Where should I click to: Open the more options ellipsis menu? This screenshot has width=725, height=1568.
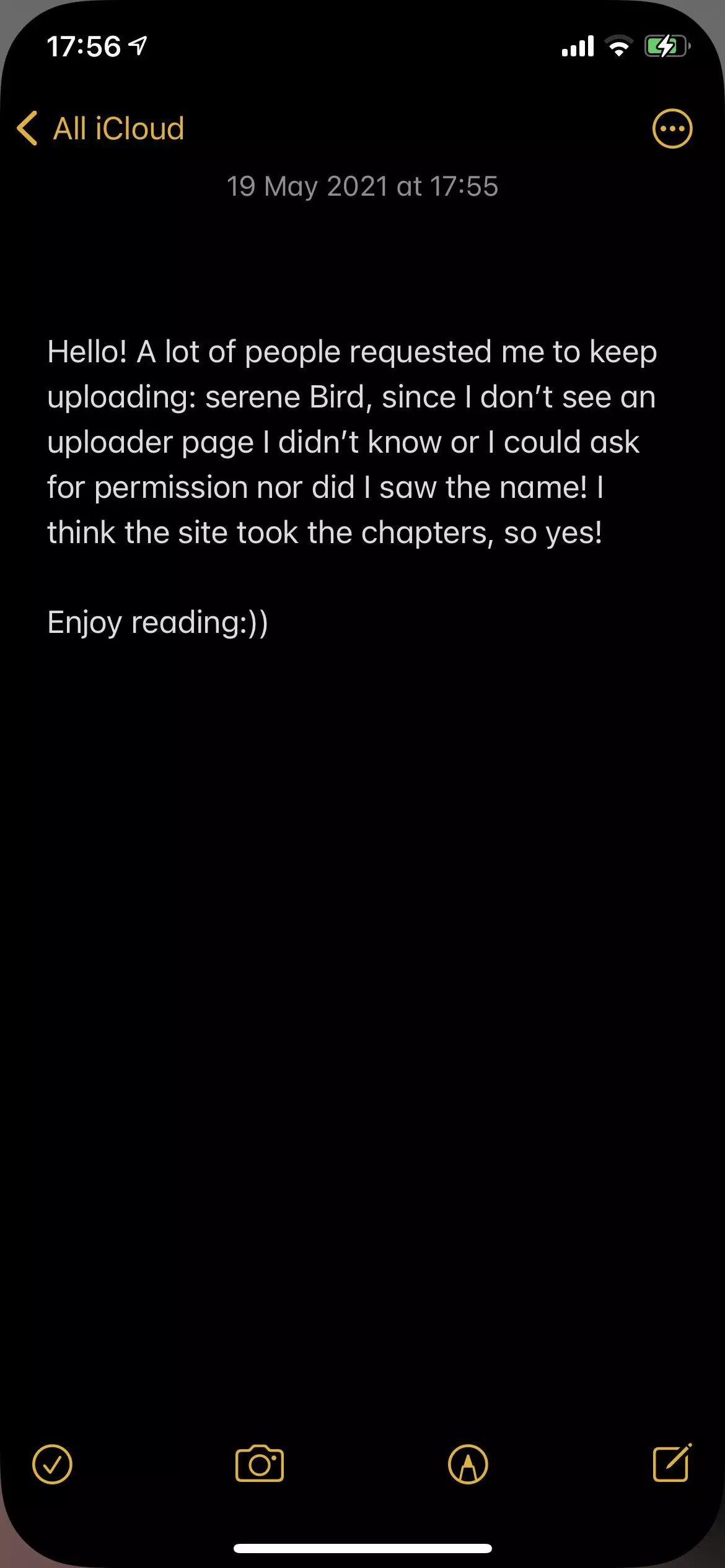click(672, 129)
